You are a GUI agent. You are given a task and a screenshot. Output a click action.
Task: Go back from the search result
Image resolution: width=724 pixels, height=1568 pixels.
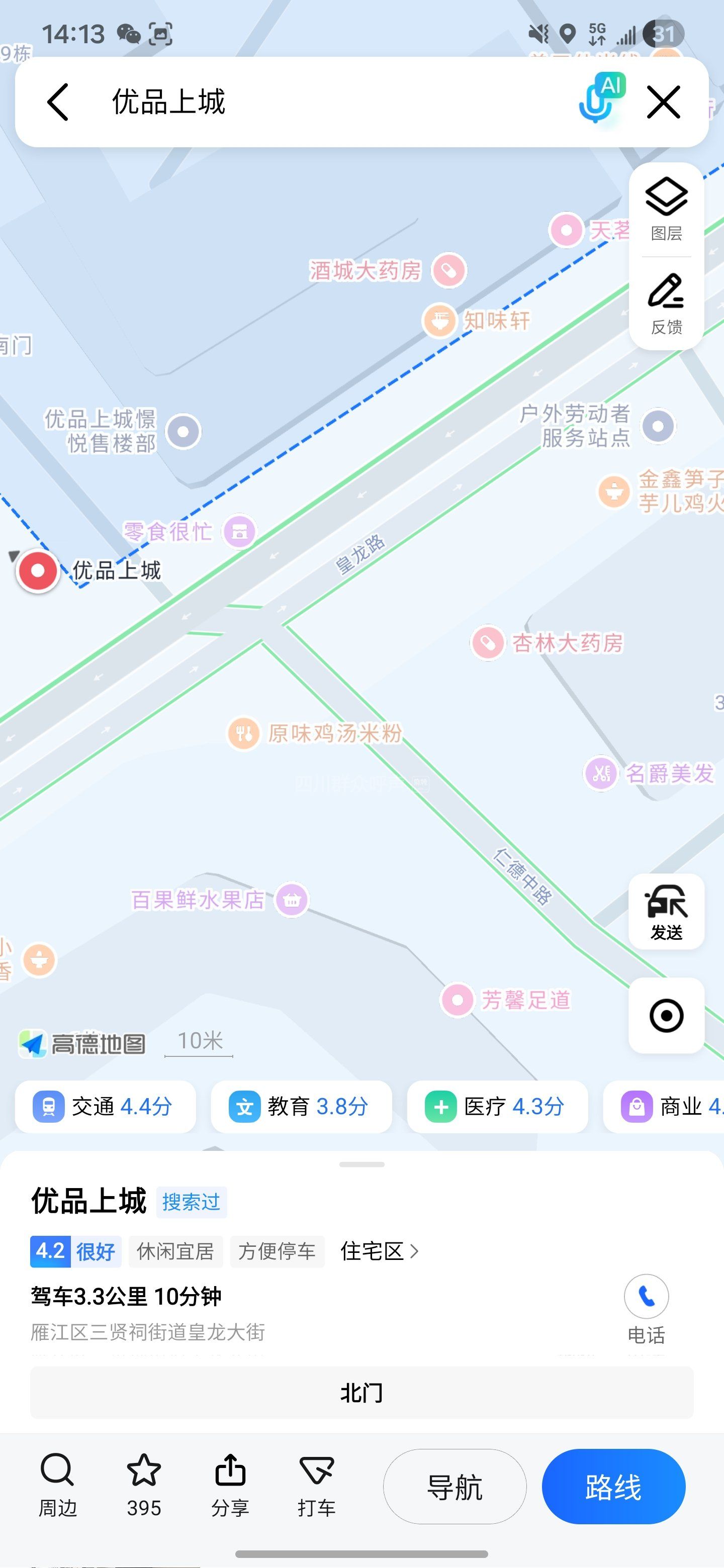[58, 102]
